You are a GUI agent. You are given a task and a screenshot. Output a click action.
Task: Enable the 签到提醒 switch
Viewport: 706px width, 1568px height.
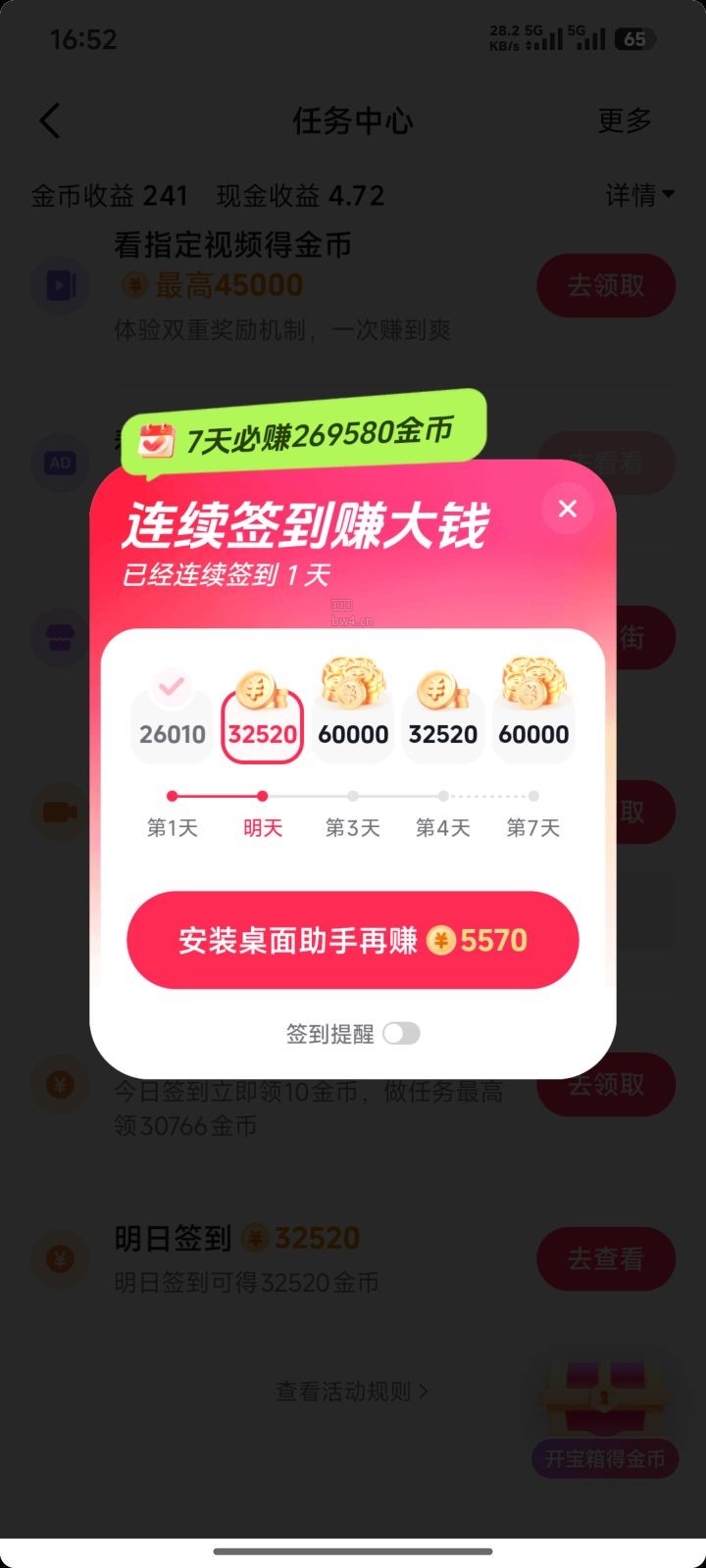pyautogui.click(x=402, y=1033)
